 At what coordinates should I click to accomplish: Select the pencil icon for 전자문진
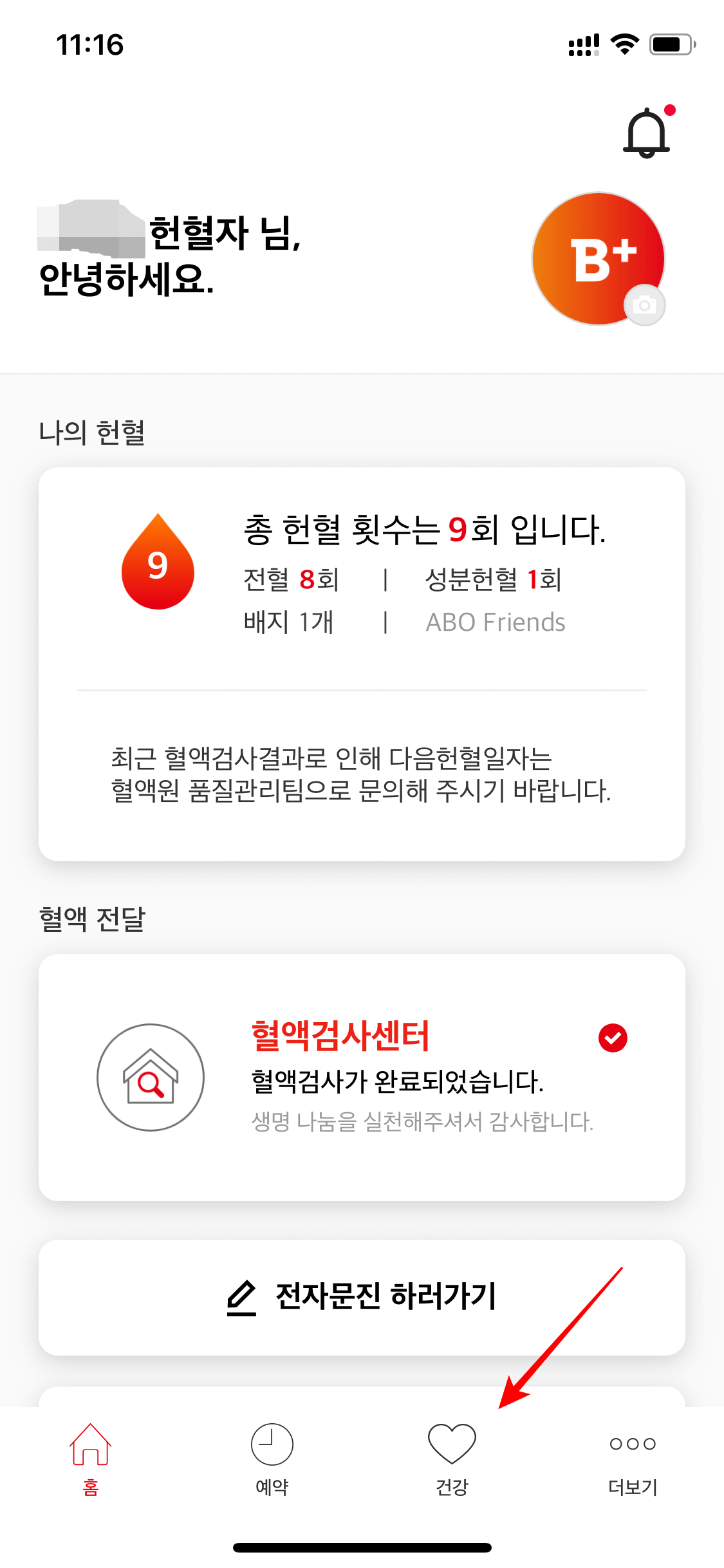pyautogui.click(x=240, y=1298)
